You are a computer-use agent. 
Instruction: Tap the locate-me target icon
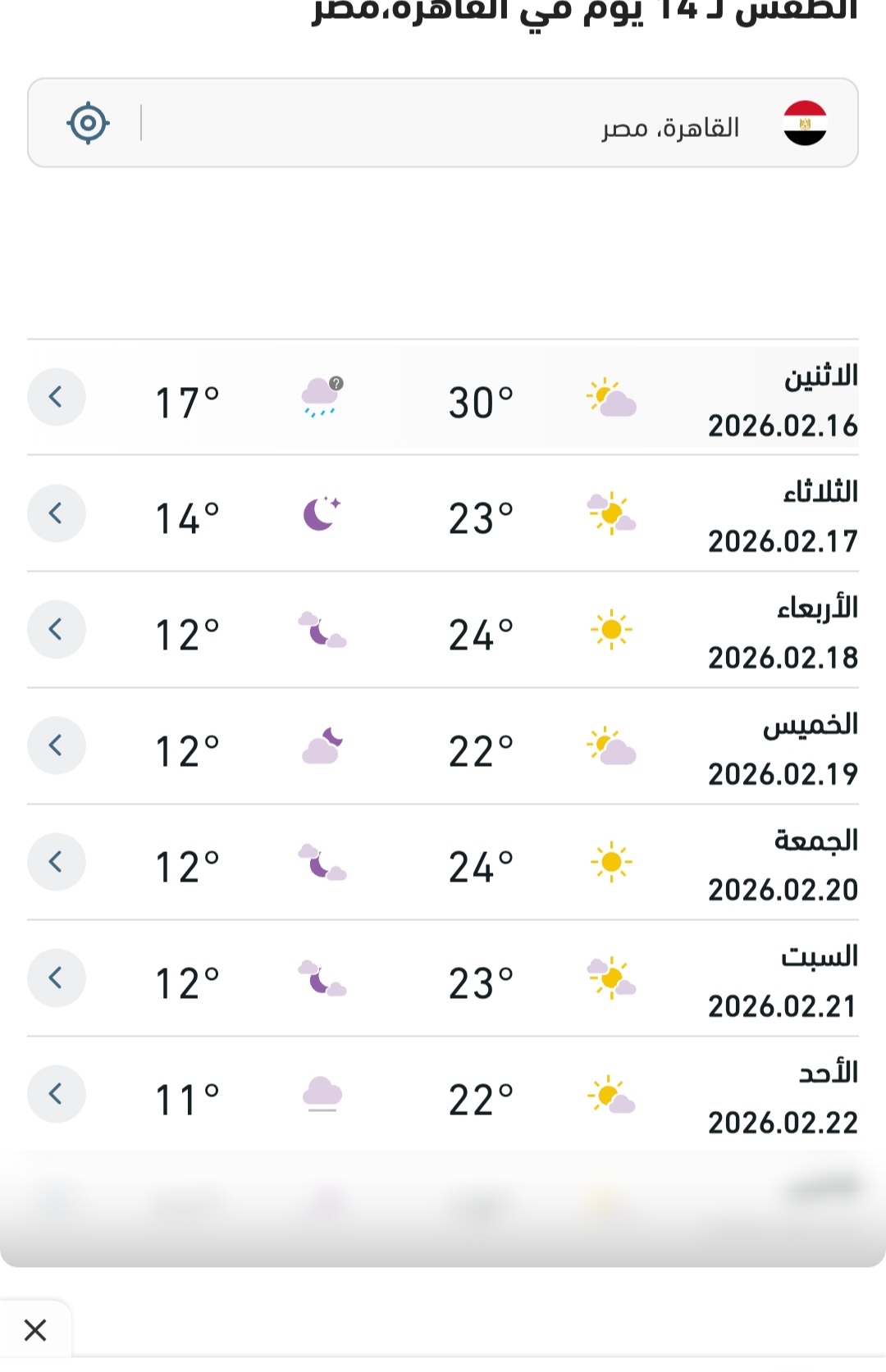tap(88, 124)
